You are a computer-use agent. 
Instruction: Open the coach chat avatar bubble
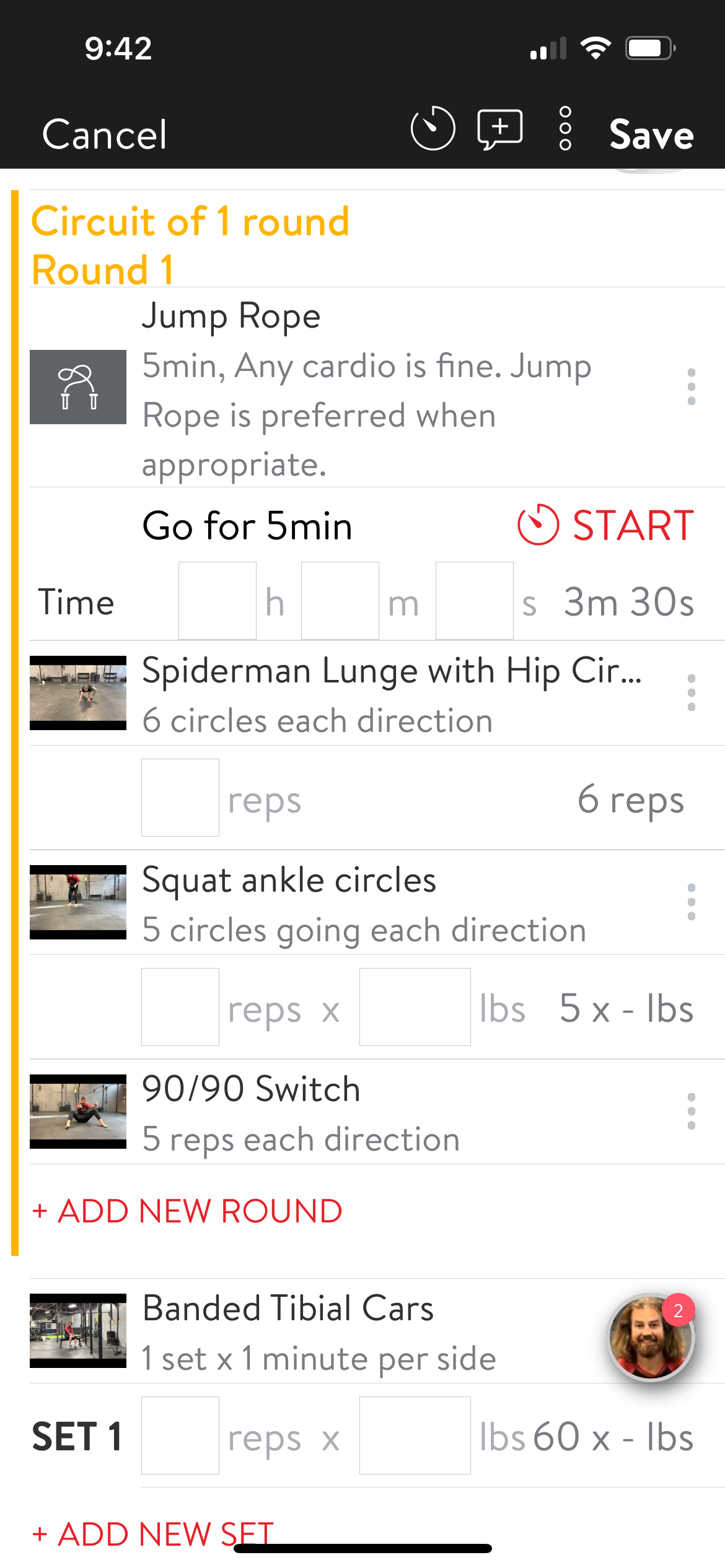(651, 1338)
